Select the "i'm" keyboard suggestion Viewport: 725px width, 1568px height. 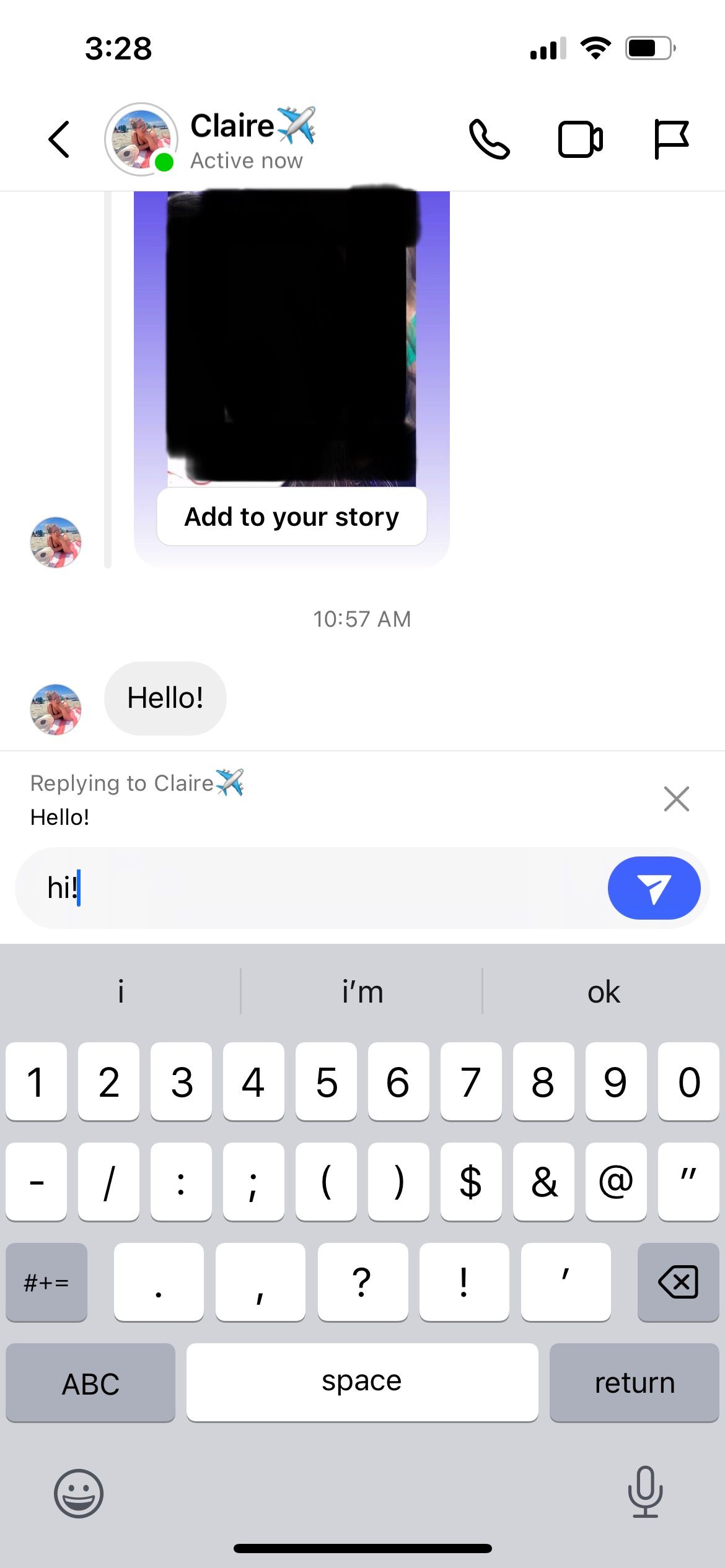[x=362, y=992]
